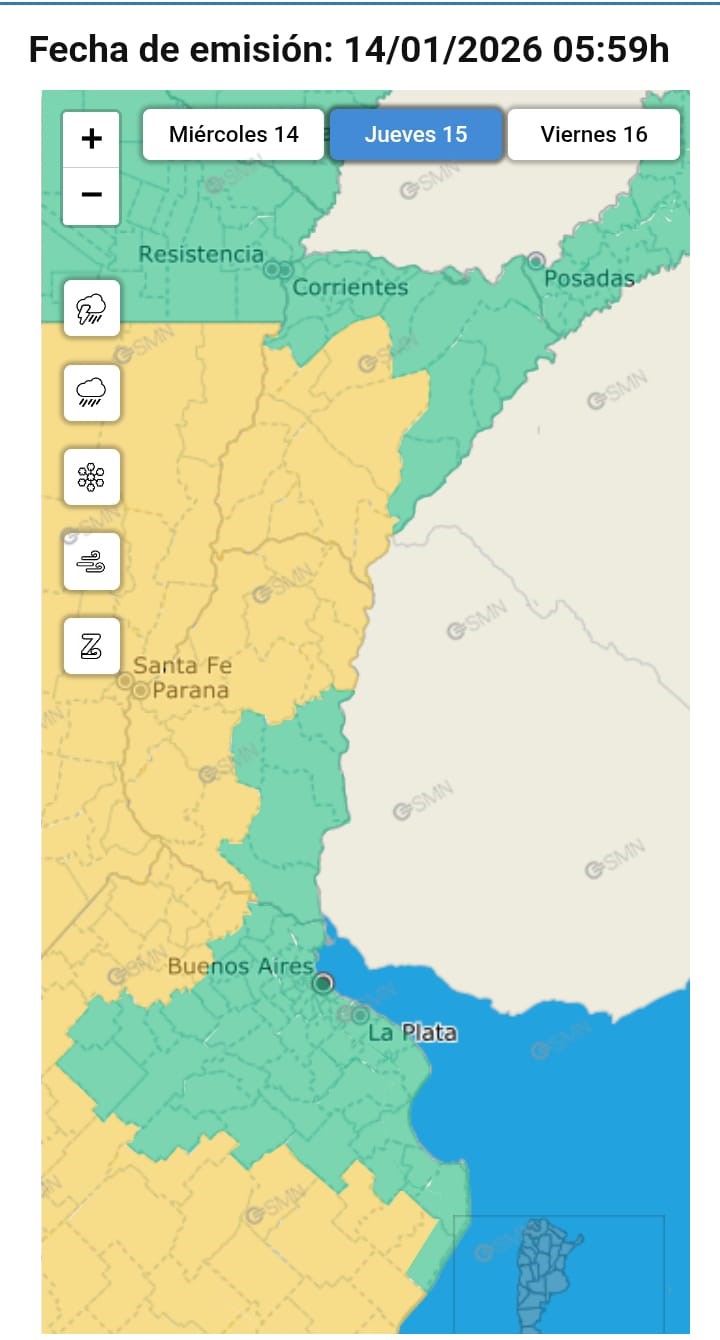
Task: Show thunderstorm alerts layer
Action: (92, 309)
